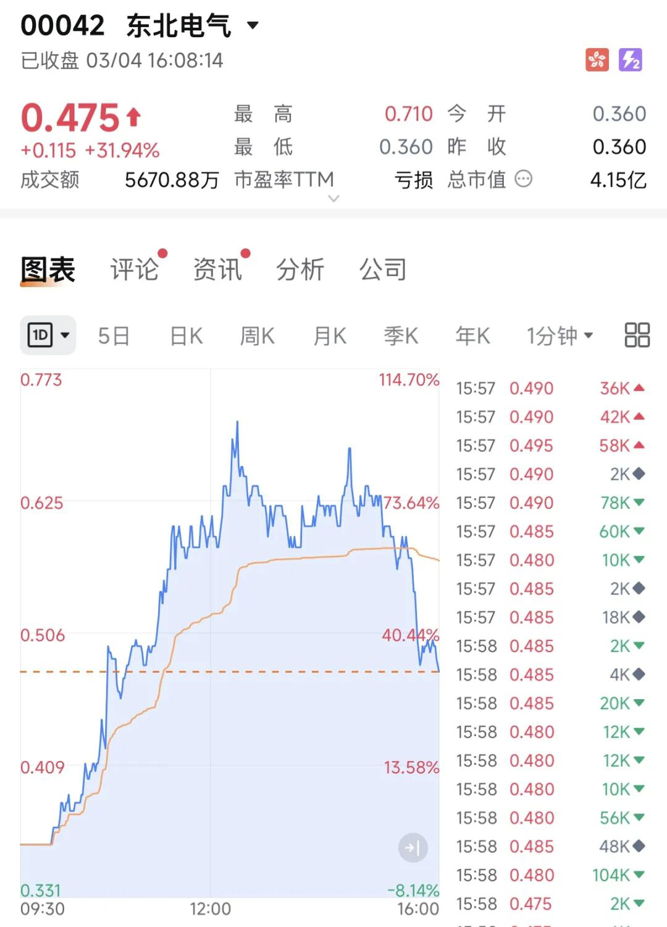This screenshot has height=927, width=667.
Task: Switch chart to 5日 view
Action: pos(114,336)
